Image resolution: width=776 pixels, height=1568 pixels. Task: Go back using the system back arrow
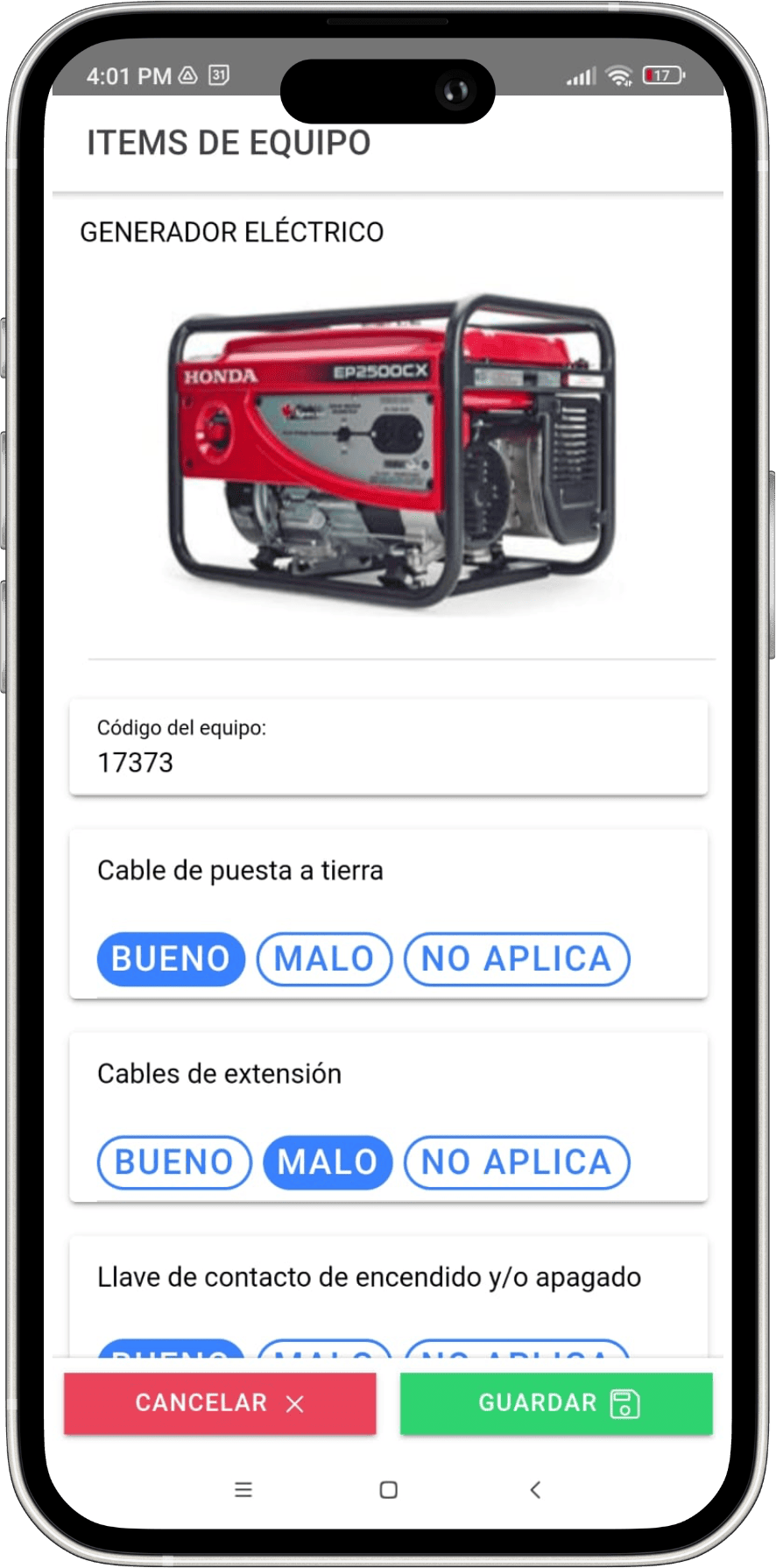pyautogui.click(x=535, y=1489)
